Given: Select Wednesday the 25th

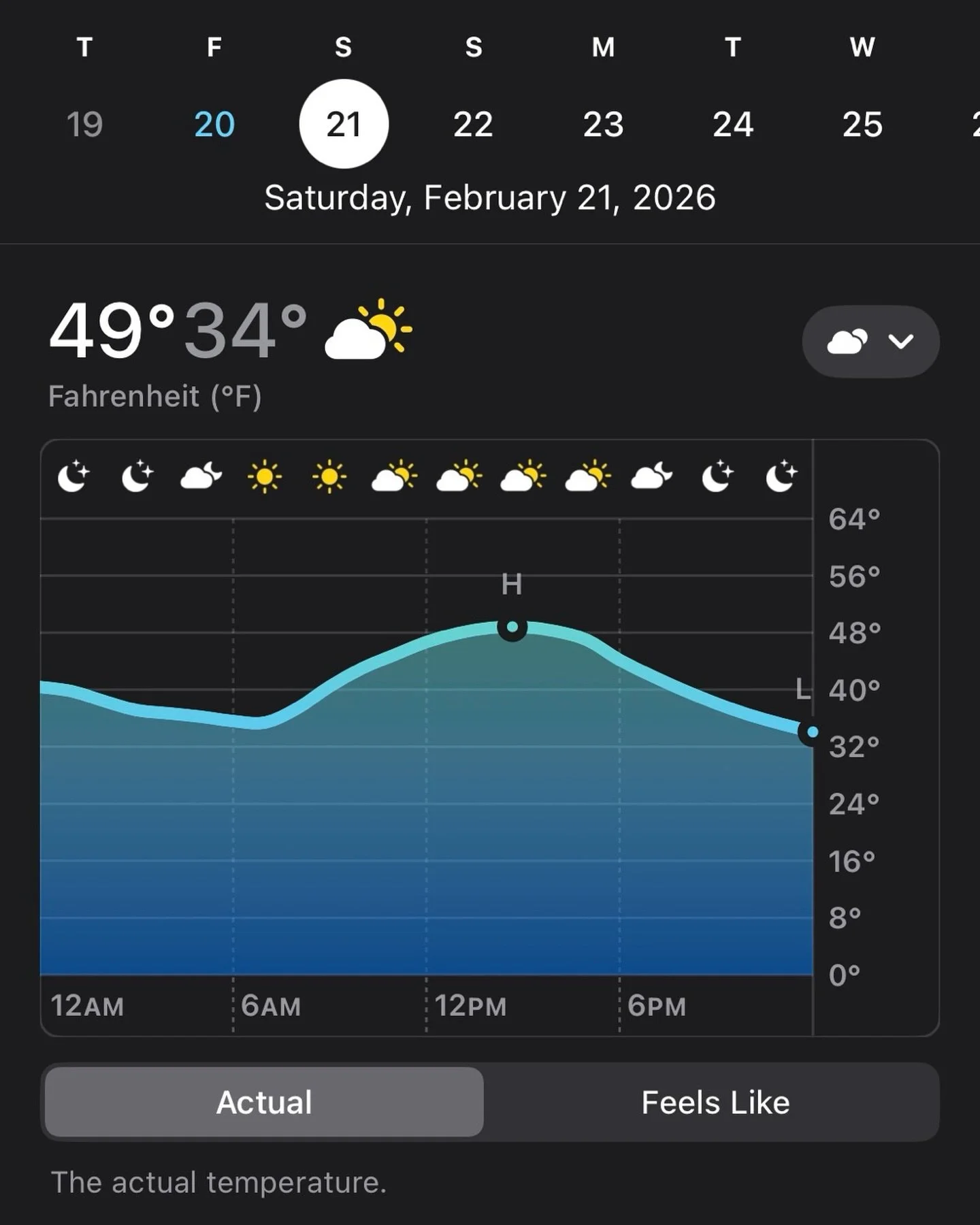Looking at the screenshot, I should point(862,125).
